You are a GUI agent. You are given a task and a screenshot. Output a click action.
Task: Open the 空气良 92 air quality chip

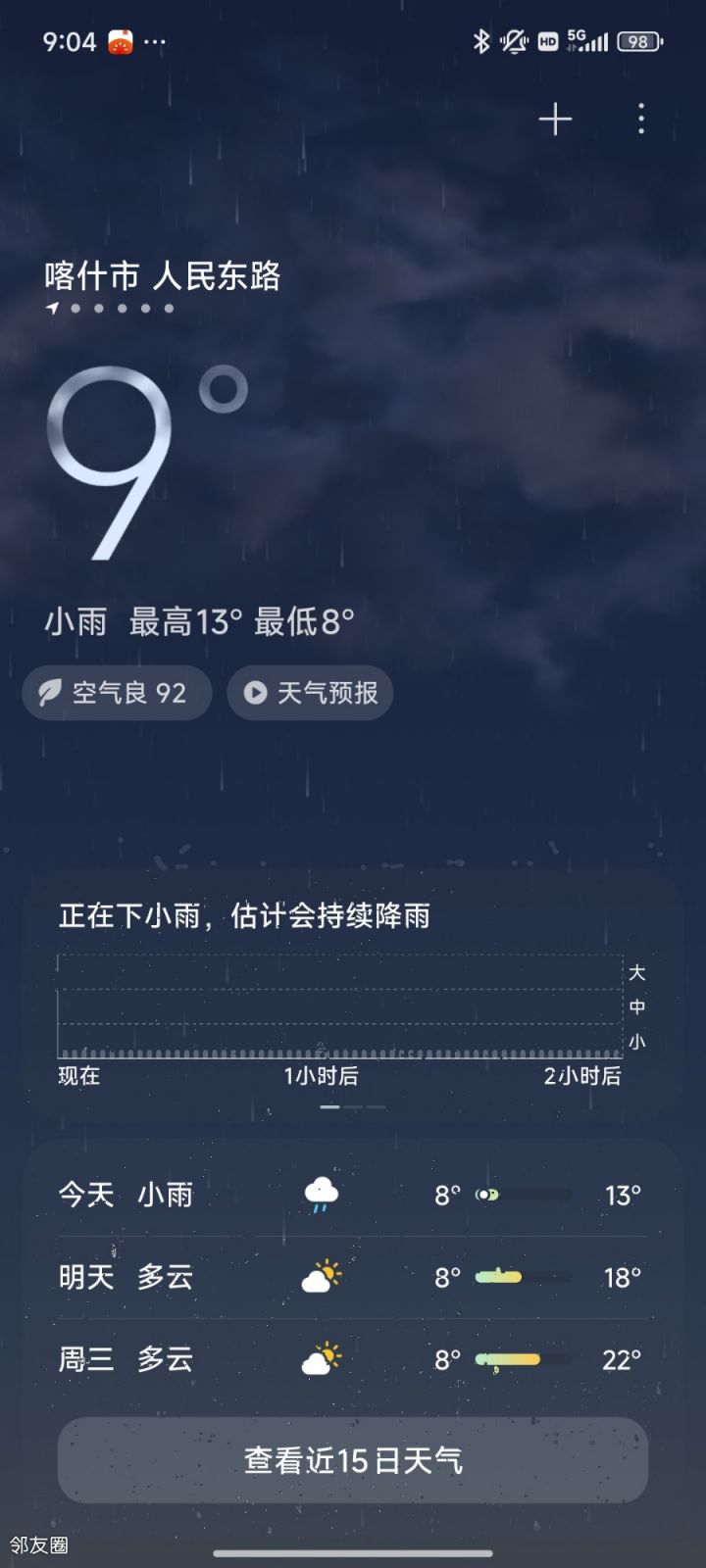[x=117, y=693]
